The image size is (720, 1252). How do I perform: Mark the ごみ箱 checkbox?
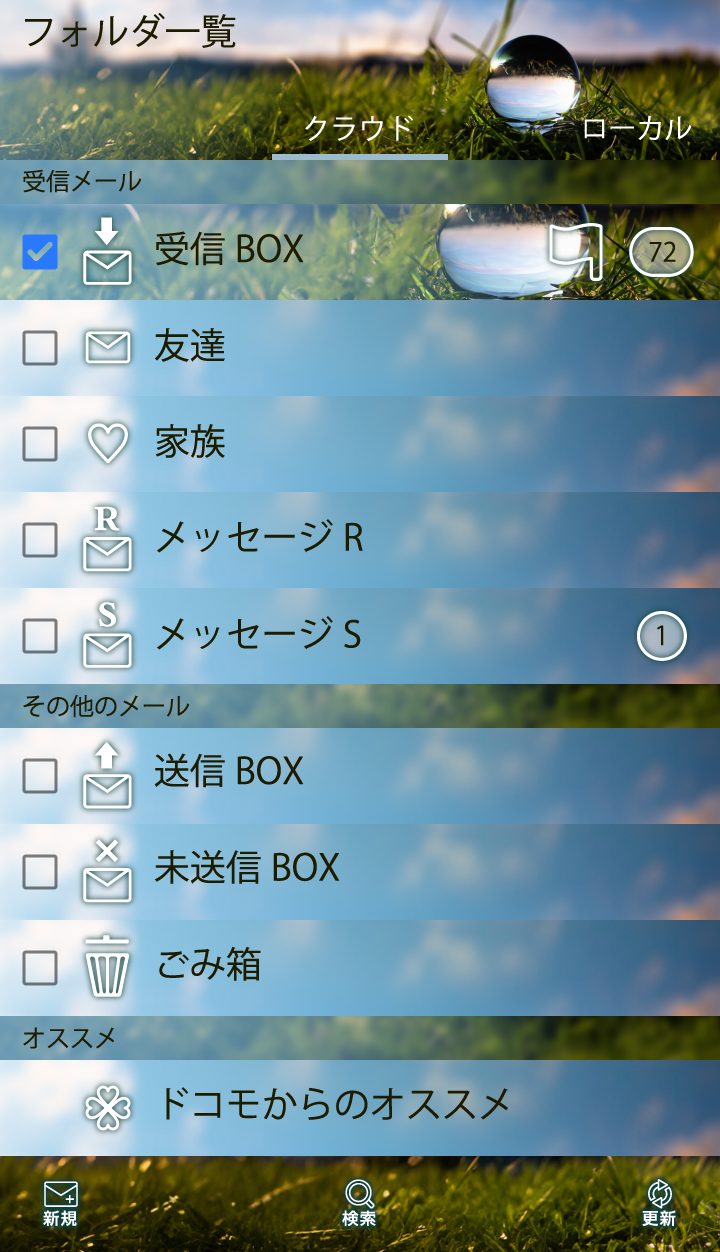(40, 968)
